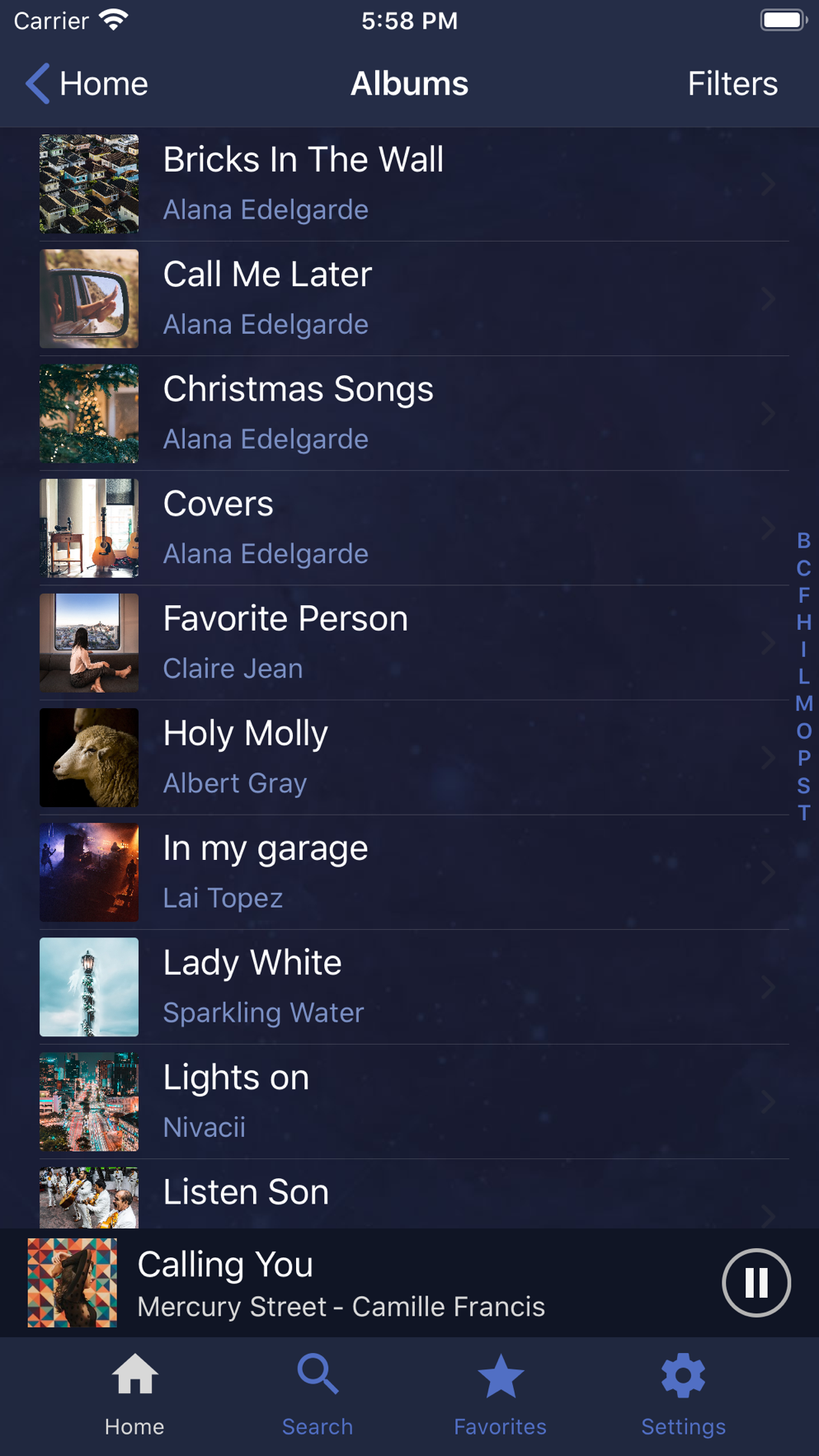Open Holy Molly by Albert Gray
Screen dimensions: 819x1456
coord(412,757)
